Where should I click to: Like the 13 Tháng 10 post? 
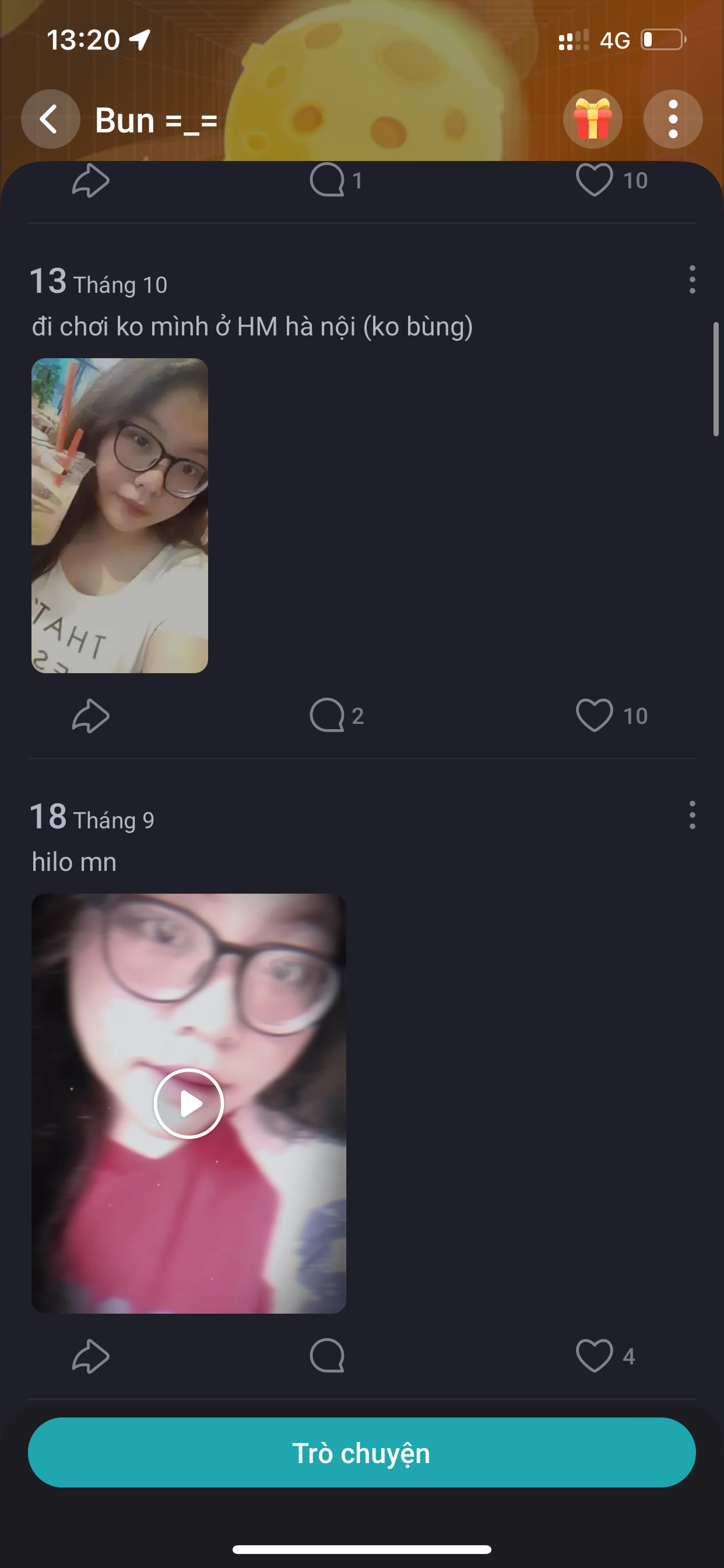coord(595,716)
